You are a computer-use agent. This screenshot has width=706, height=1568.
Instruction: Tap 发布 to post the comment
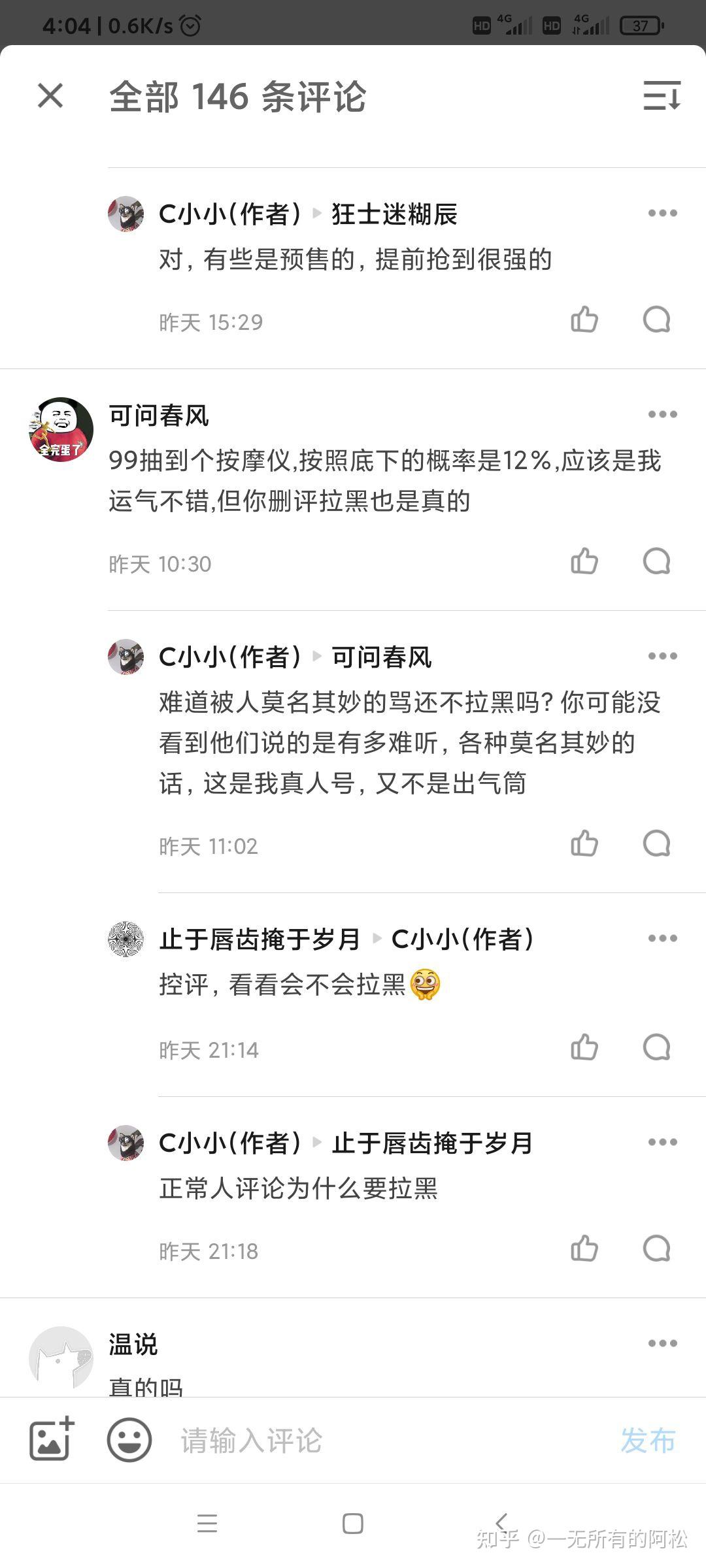(647, 1440)
